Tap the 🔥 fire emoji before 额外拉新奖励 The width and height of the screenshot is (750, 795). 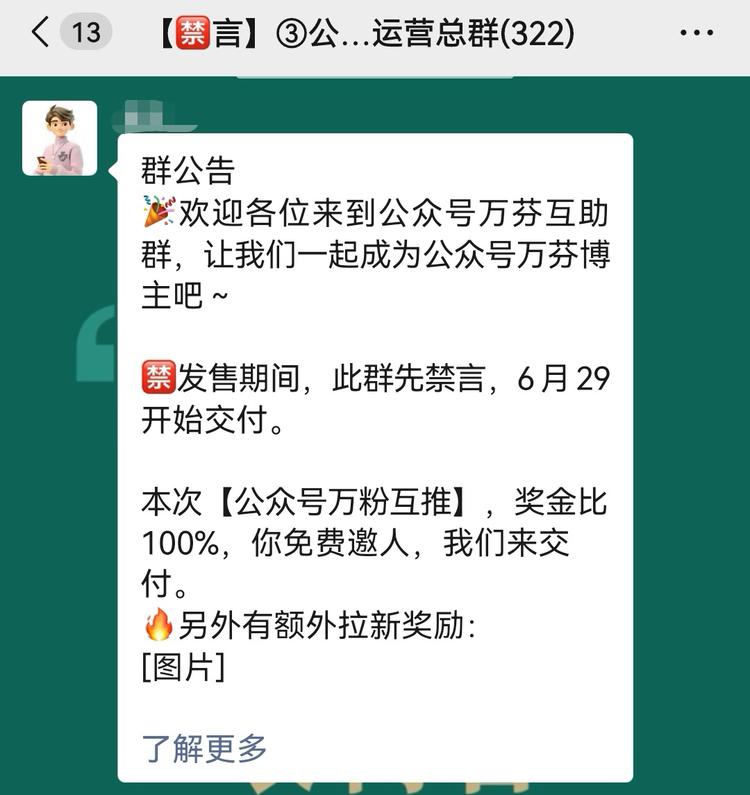[159, 621]
